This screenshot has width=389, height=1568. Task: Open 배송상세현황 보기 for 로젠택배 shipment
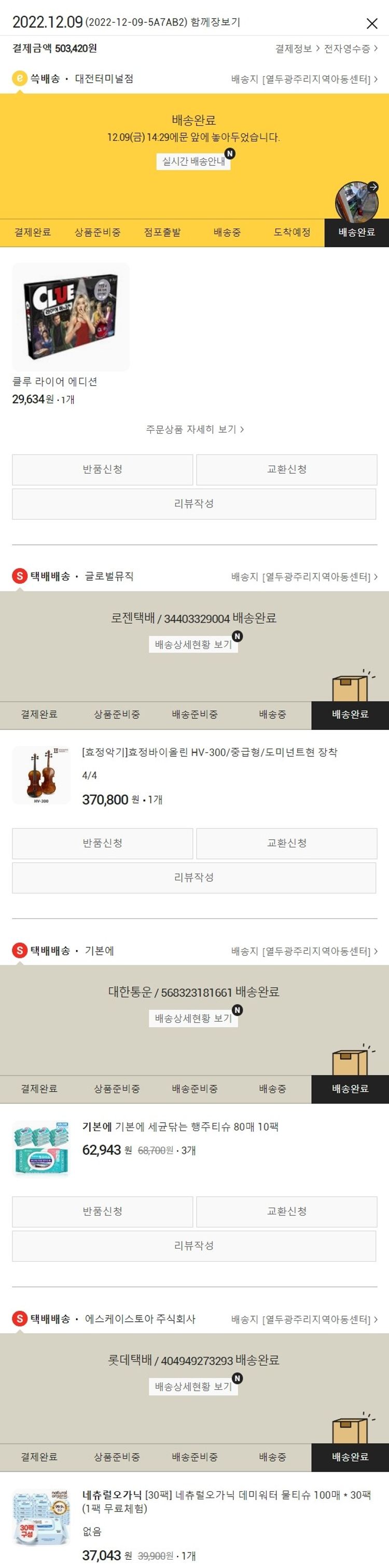193,644
